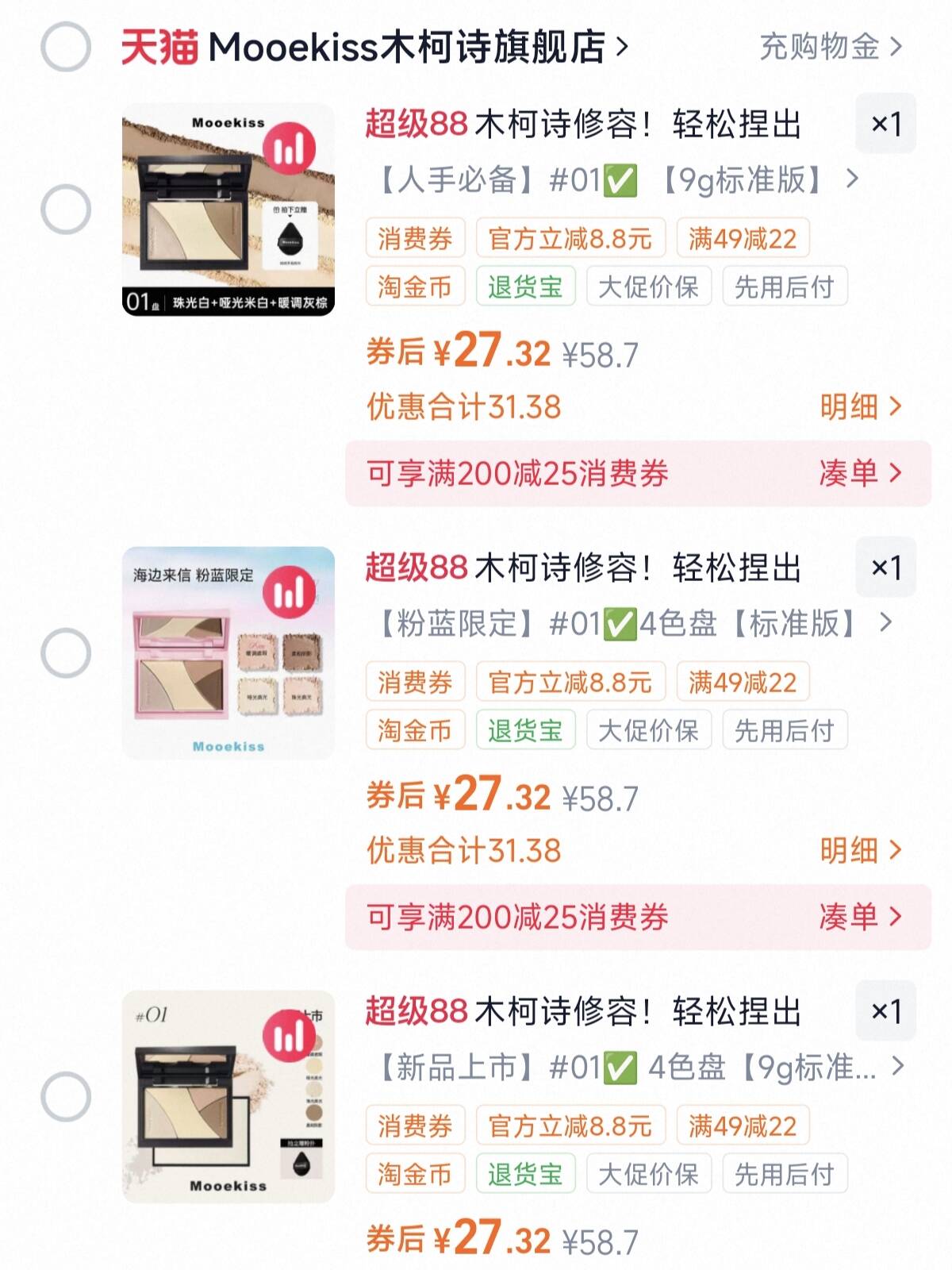Open the 粉蓝限定 product image

[228, 652]
